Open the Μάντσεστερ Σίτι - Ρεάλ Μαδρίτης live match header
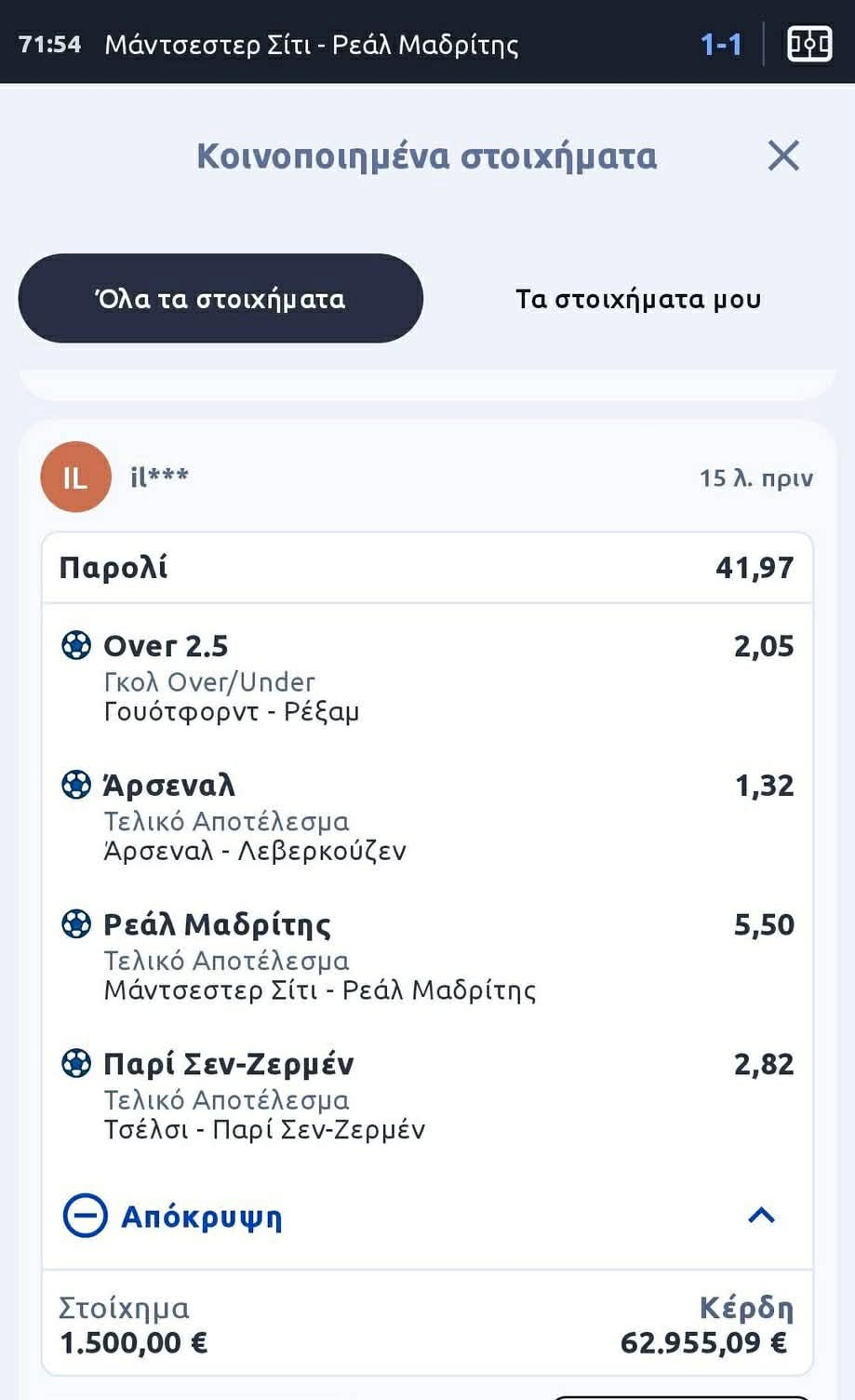This screenshot has width=855, height=1400. 311,44
